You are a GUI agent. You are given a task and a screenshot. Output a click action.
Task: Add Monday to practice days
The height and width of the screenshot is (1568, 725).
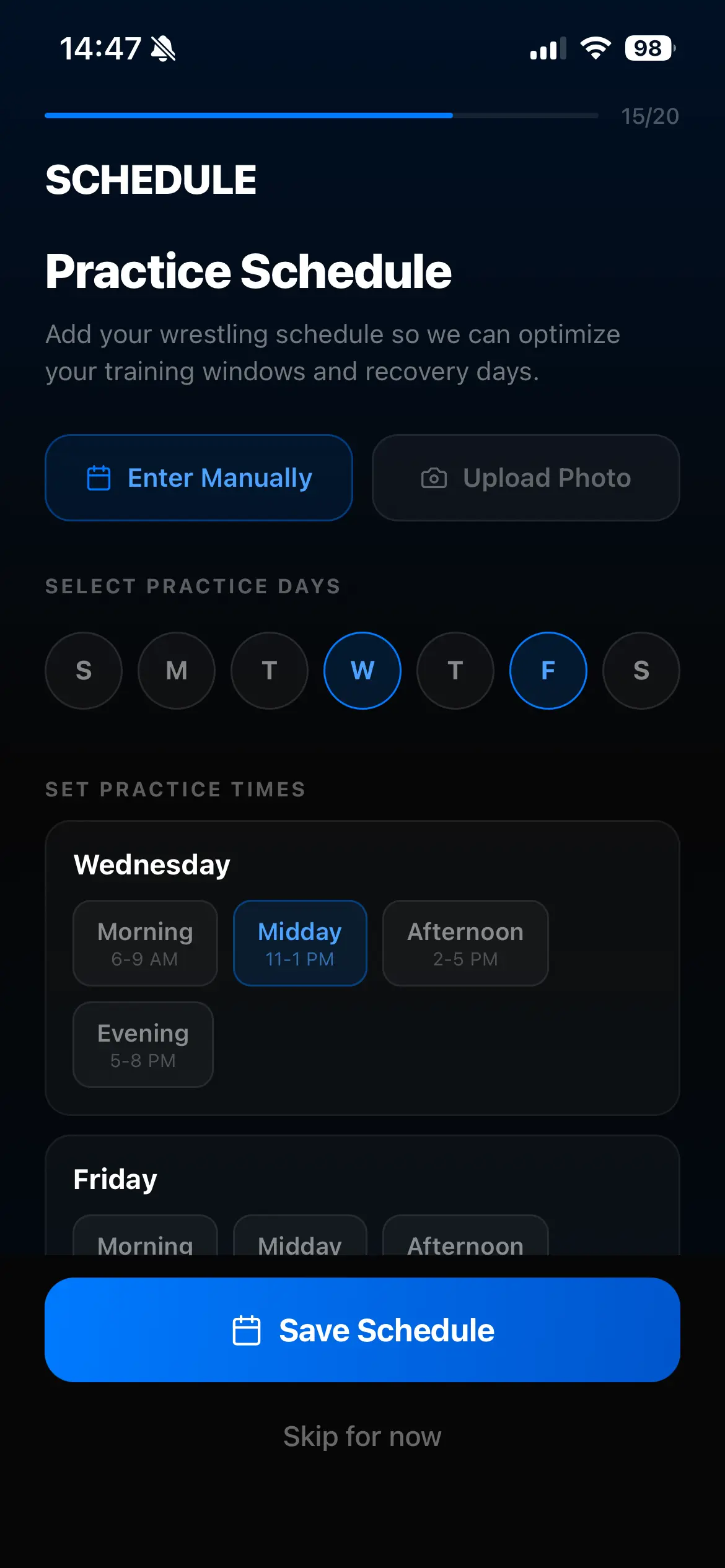pos(177,670)
